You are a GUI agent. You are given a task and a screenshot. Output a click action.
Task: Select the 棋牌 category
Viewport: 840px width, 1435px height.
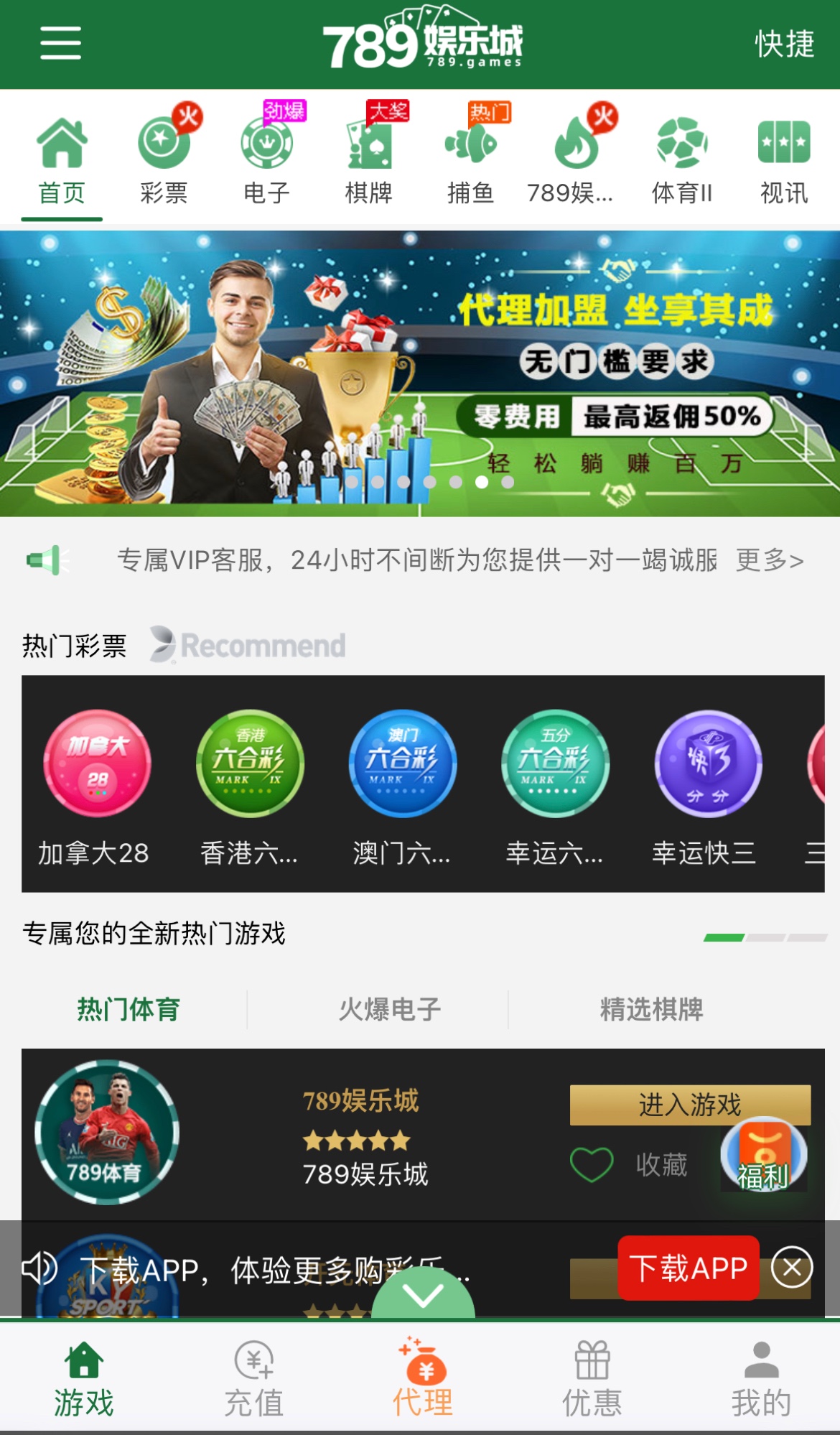tap(368, 158)
